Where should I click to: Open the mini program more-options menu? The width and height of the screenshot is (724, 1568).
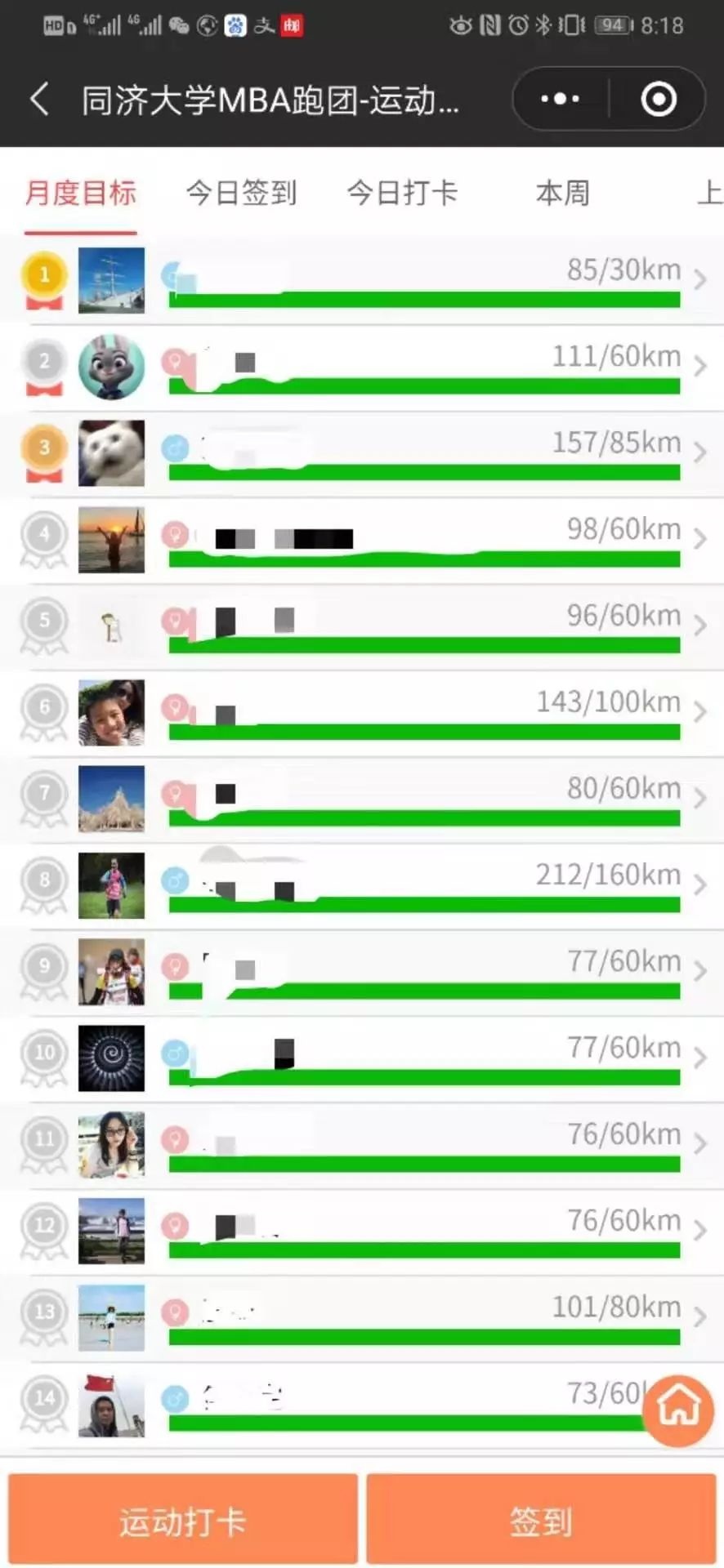click(x=561, y=100)
